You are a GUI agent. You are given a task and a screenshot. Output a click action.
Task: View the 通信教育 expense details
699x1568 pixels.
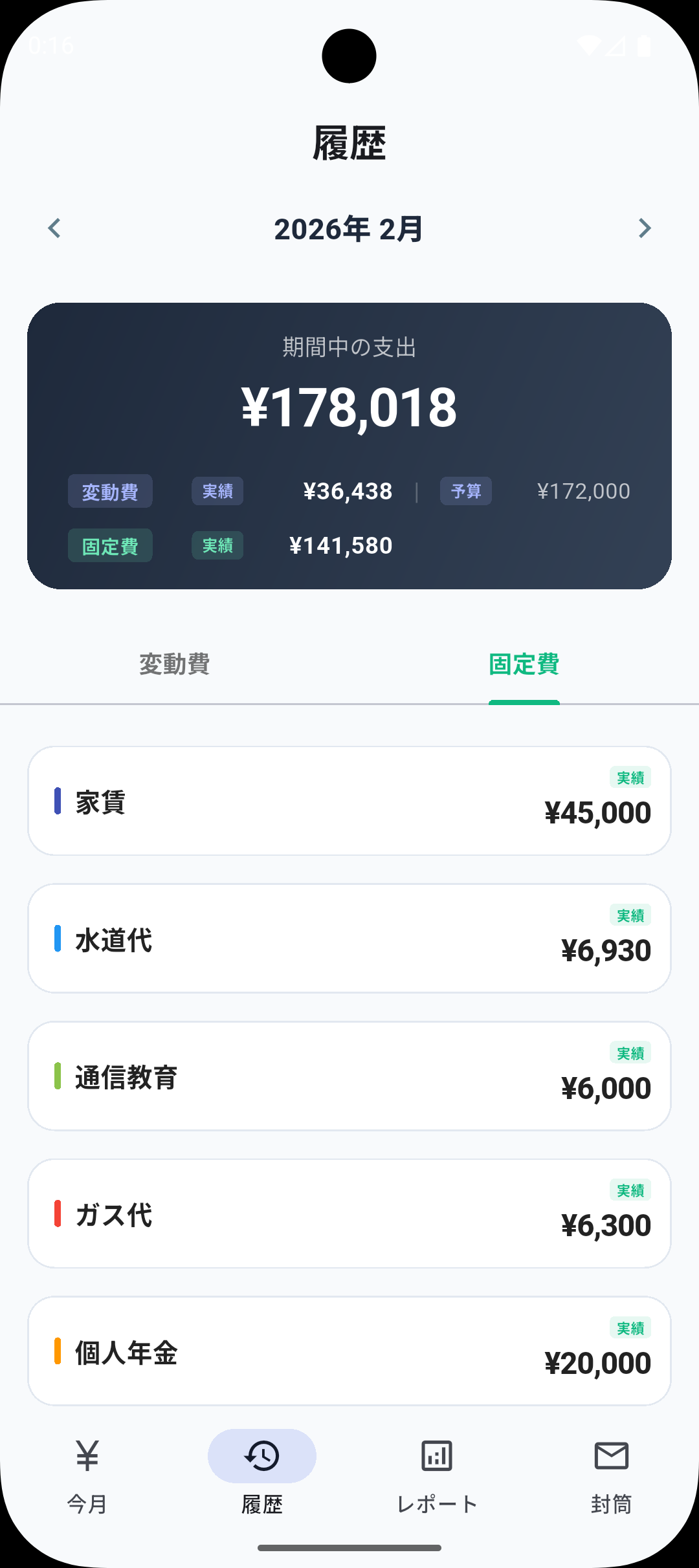[349, 1076]
